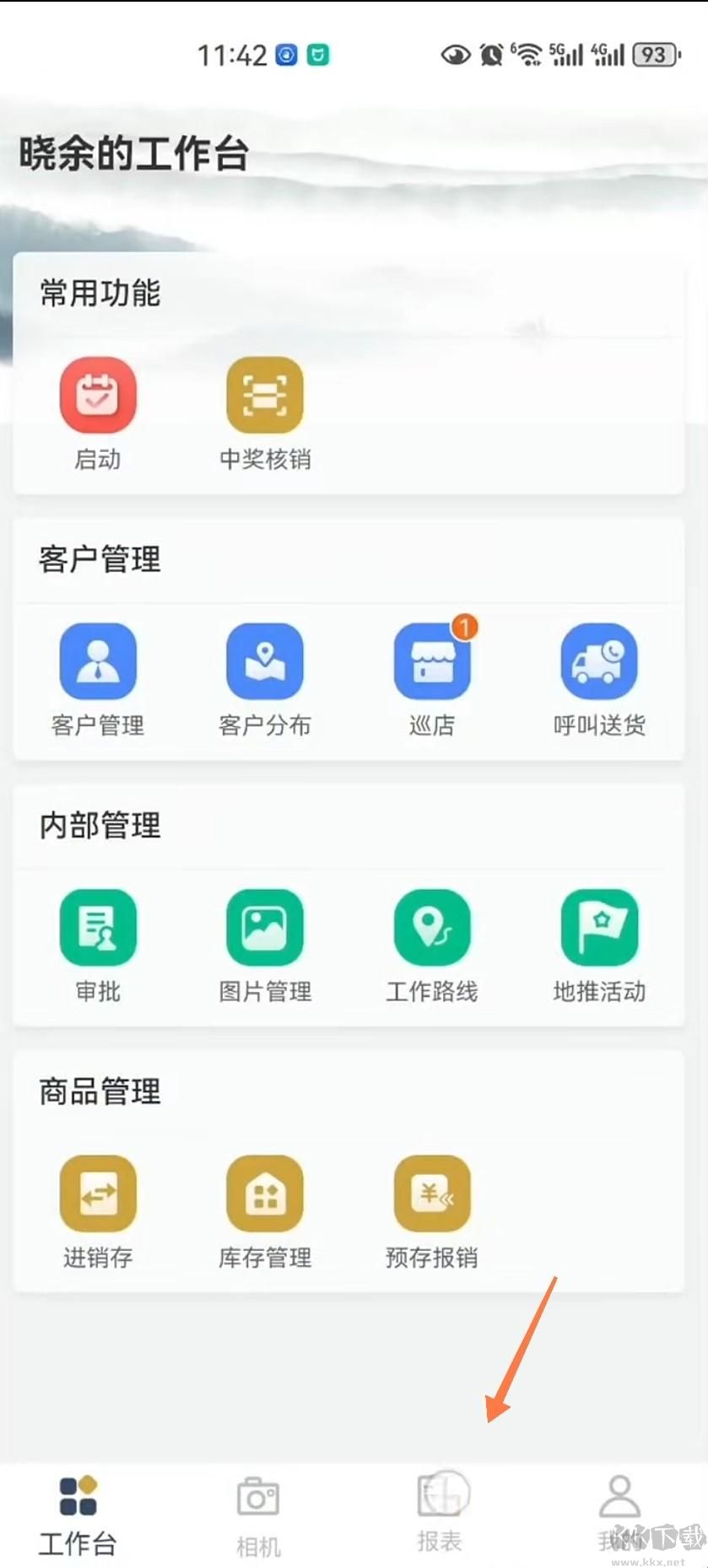Tap the notification badge on 巡店

465,627
